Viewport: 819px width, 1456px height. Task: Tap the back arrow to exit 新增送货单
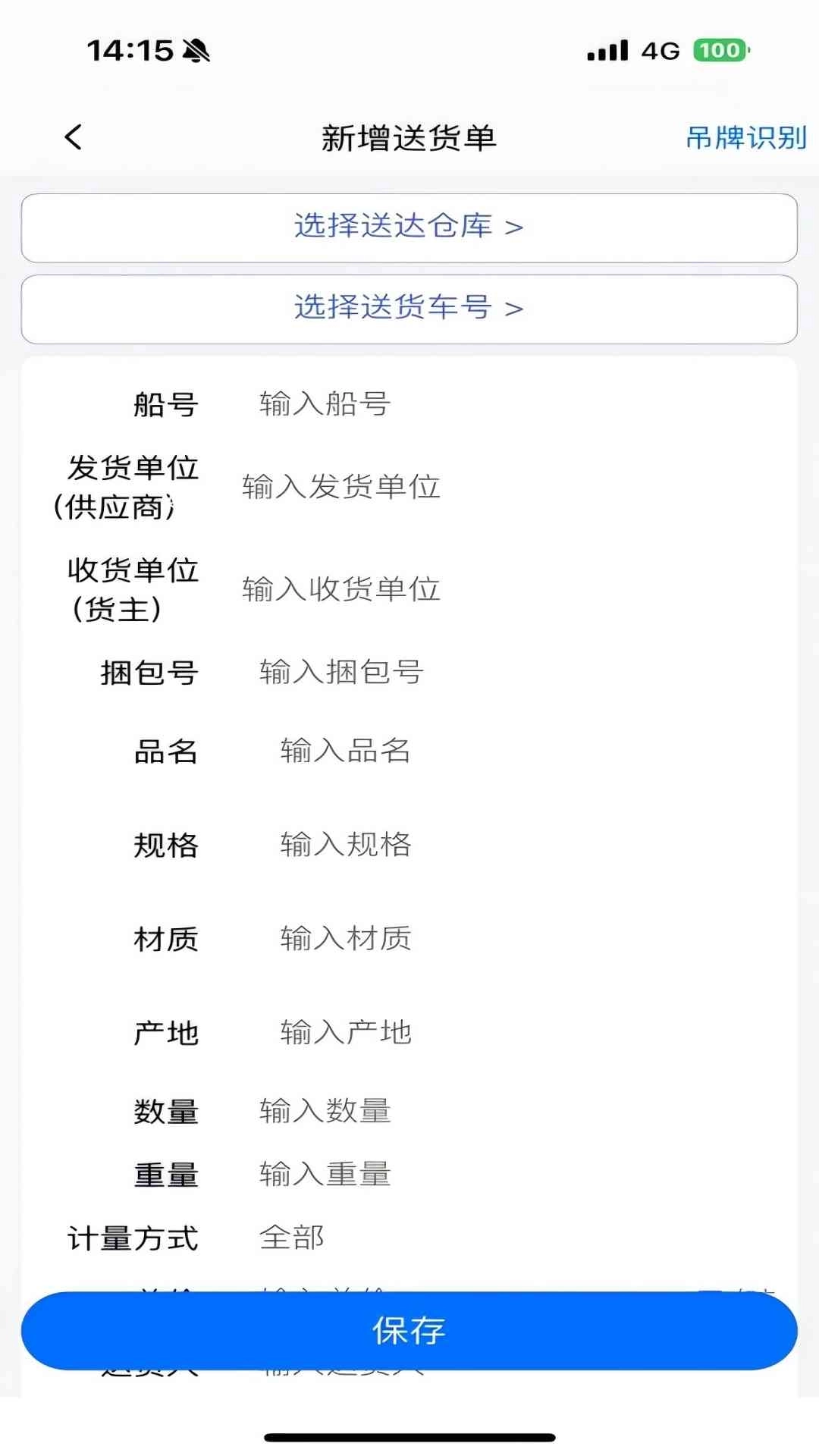pyautogui.click(x=72, y=137)
